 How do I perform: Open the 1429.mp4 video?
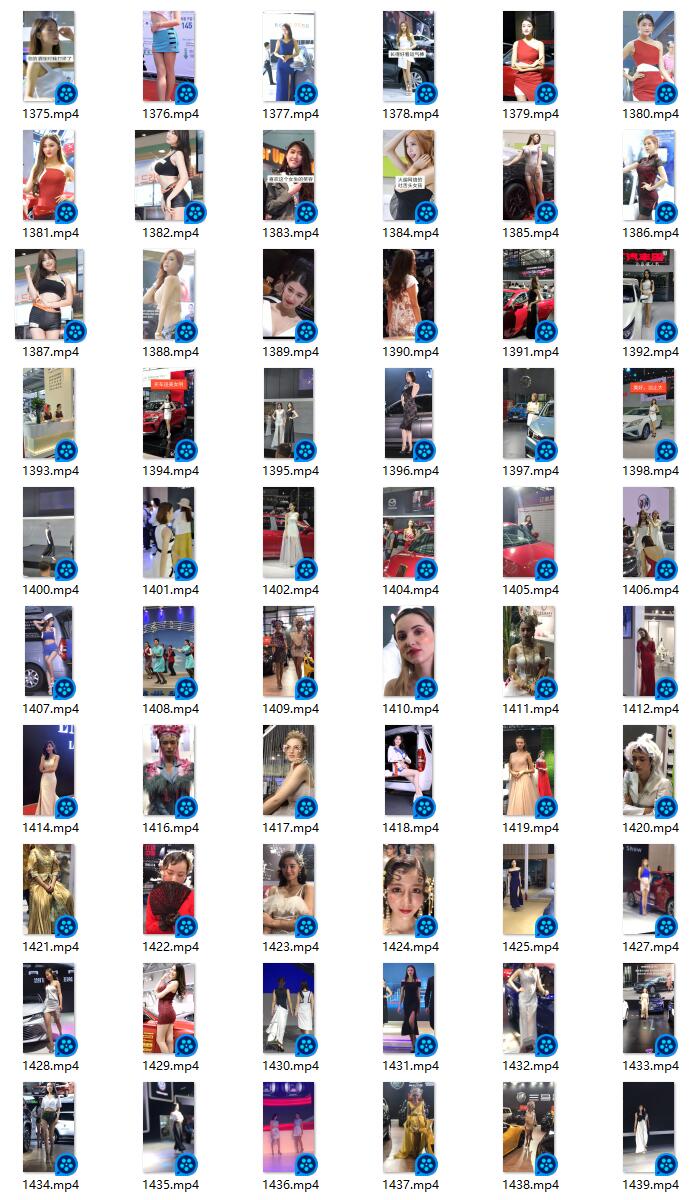(169, 1009)
